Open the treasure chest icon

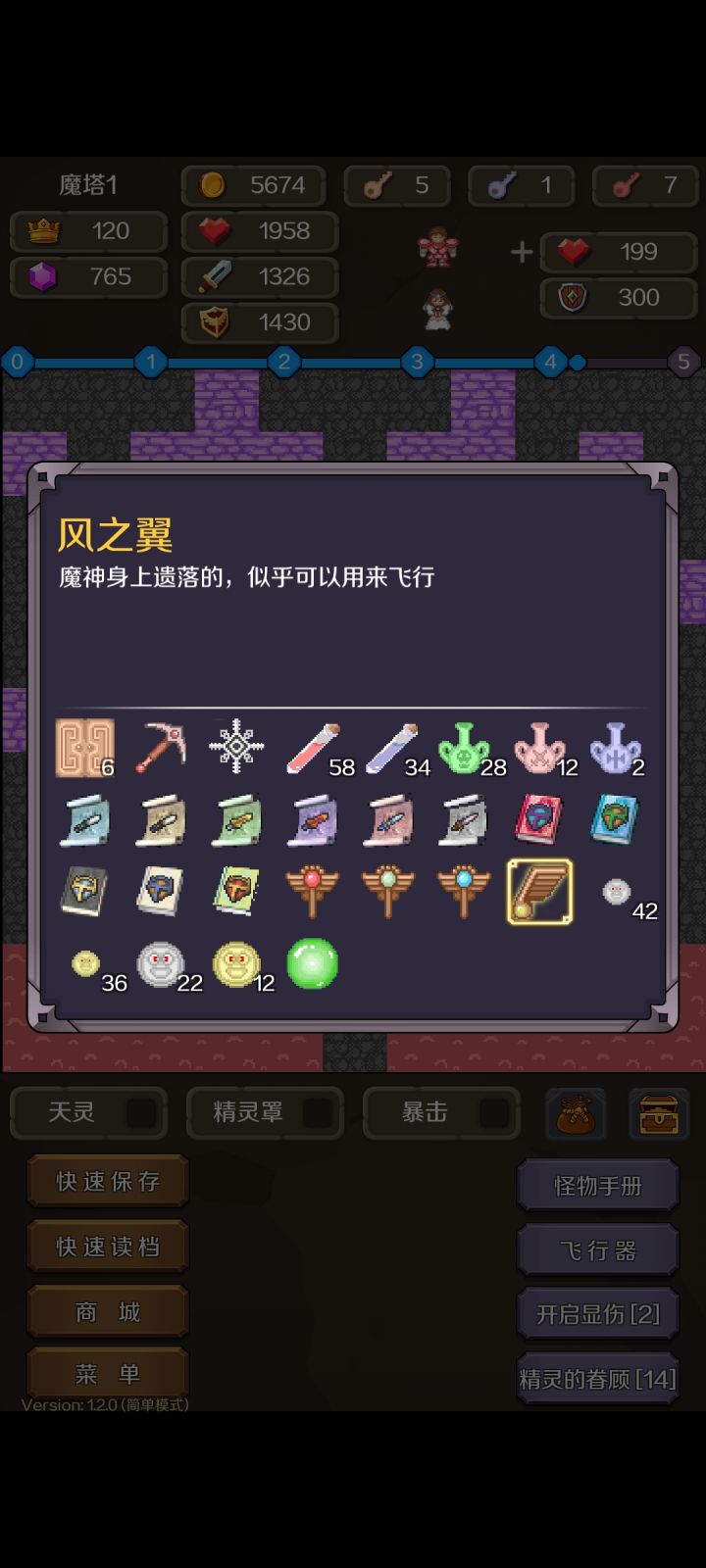[657, 1114]
